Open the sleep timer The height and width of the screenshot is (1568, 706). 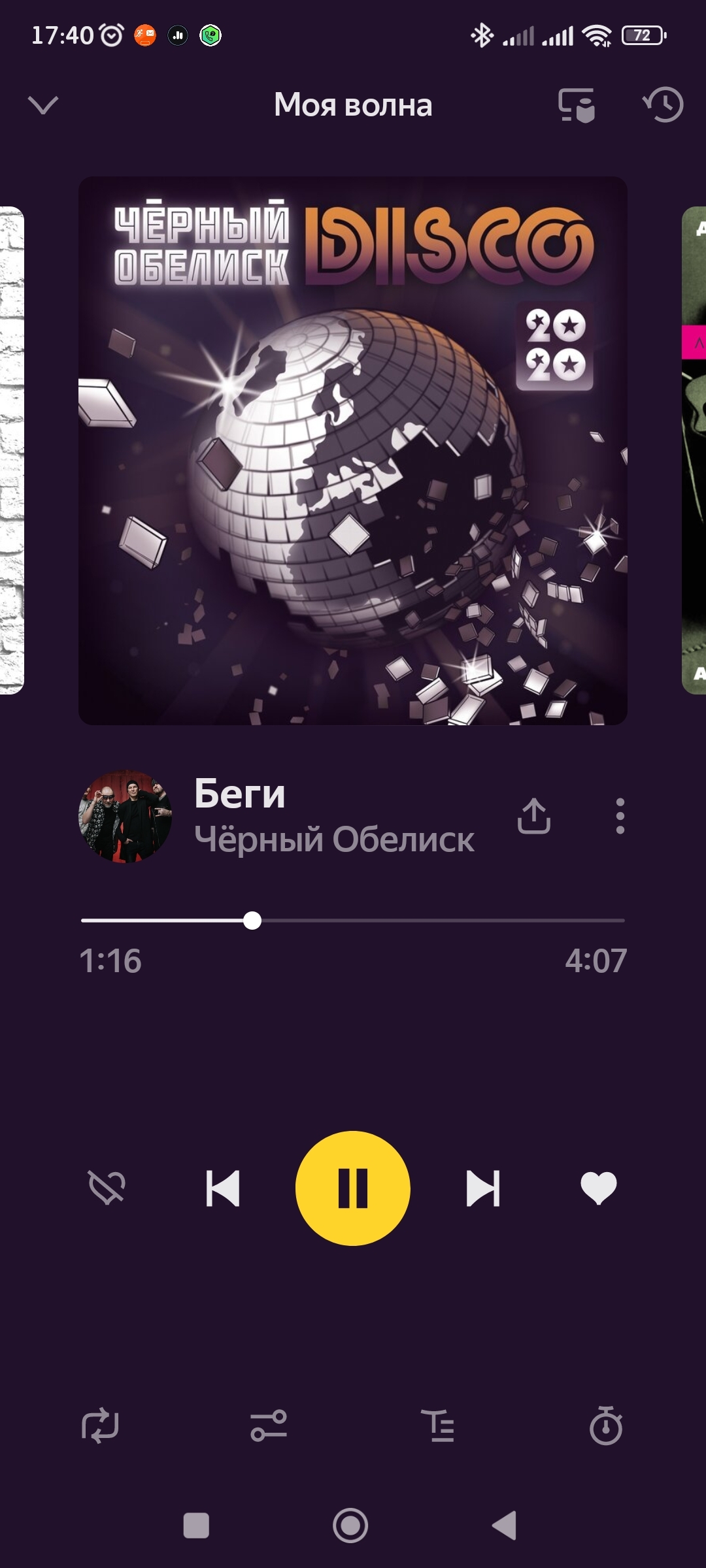(x=606, y=1426)
